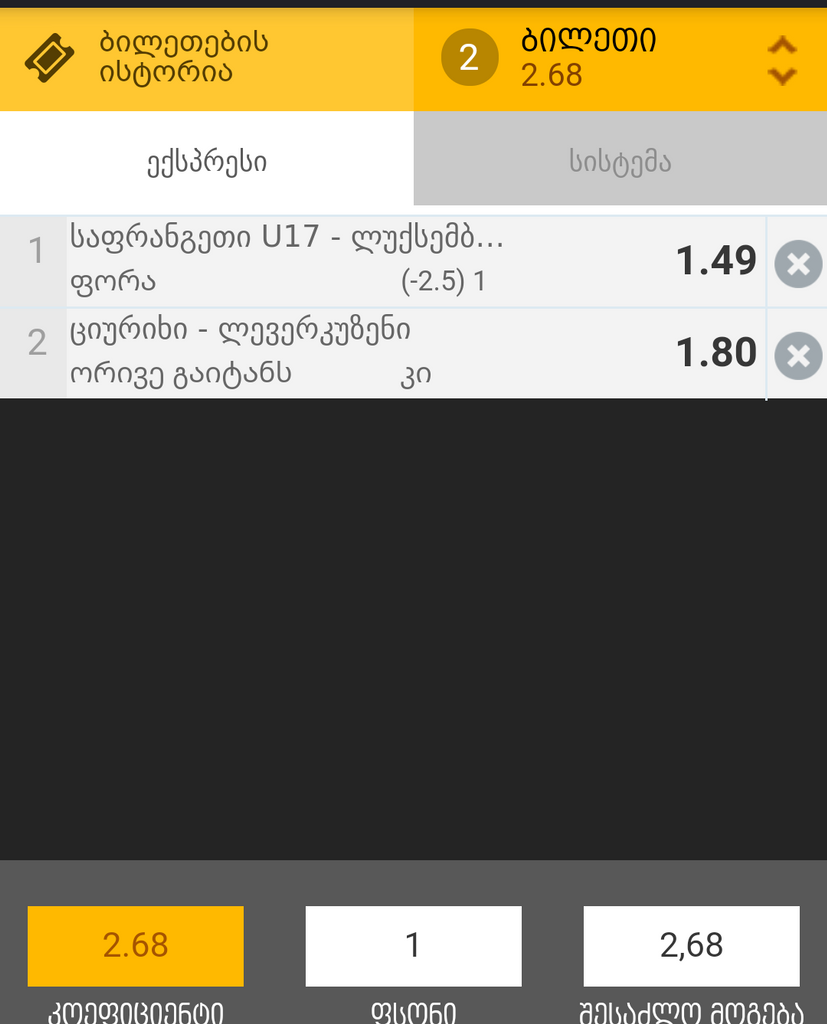The height and width of the screenshot is (1024, 827).
Task: Click the ფსონი stake input showing 1
Action: tap(413, 945)
